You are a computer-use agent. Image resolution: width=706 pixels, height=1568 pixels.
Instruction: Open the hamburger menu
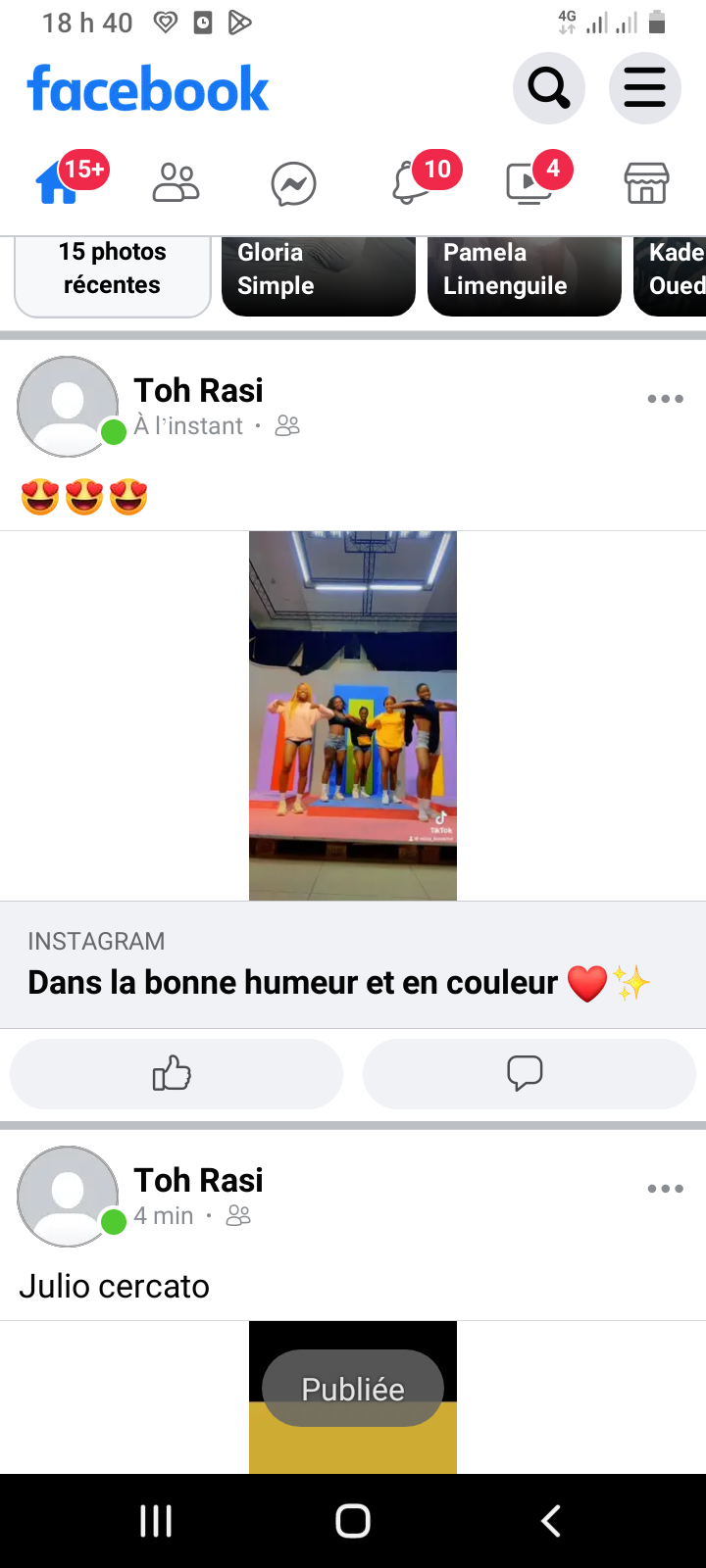pos(644,89)
